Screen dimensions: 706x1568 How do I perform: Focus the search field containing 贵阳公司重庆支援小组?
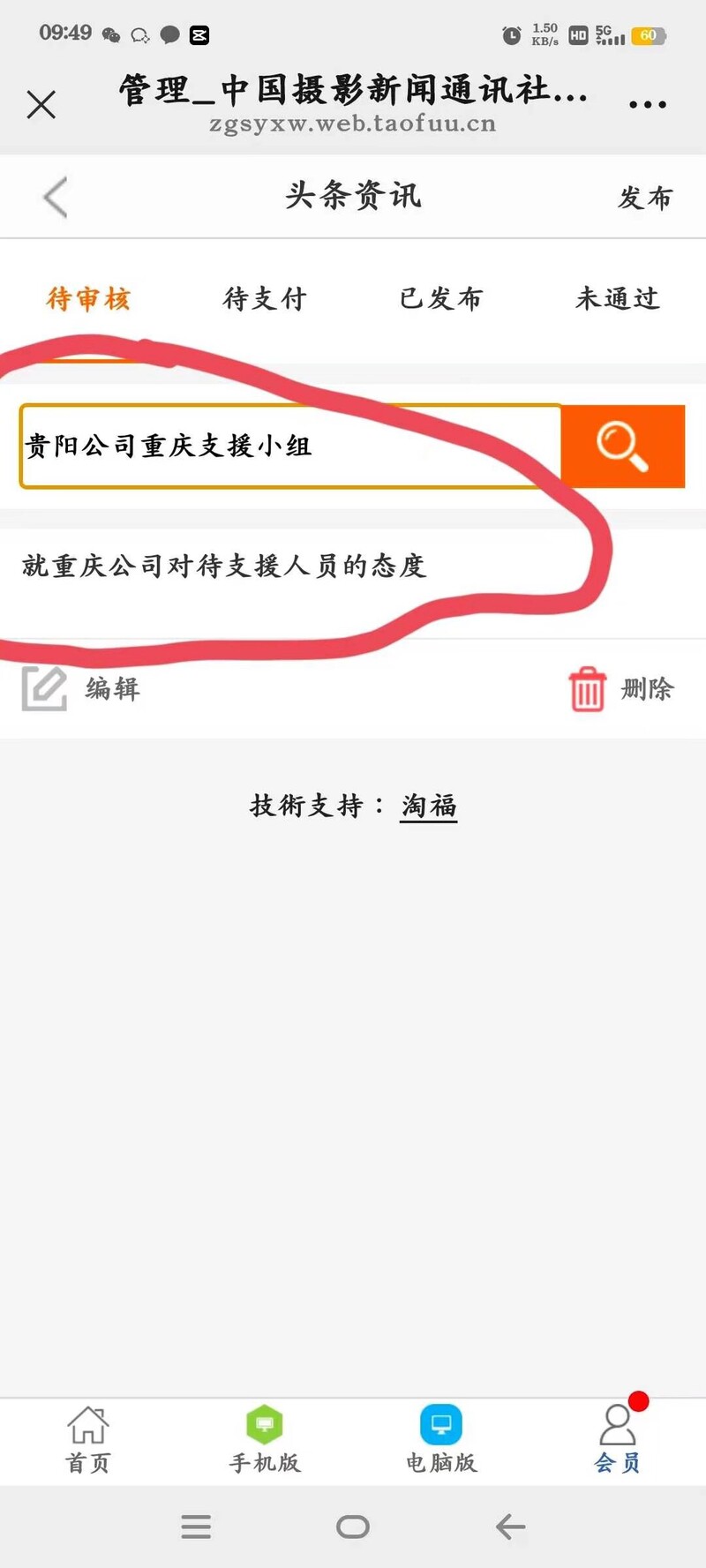289,446
